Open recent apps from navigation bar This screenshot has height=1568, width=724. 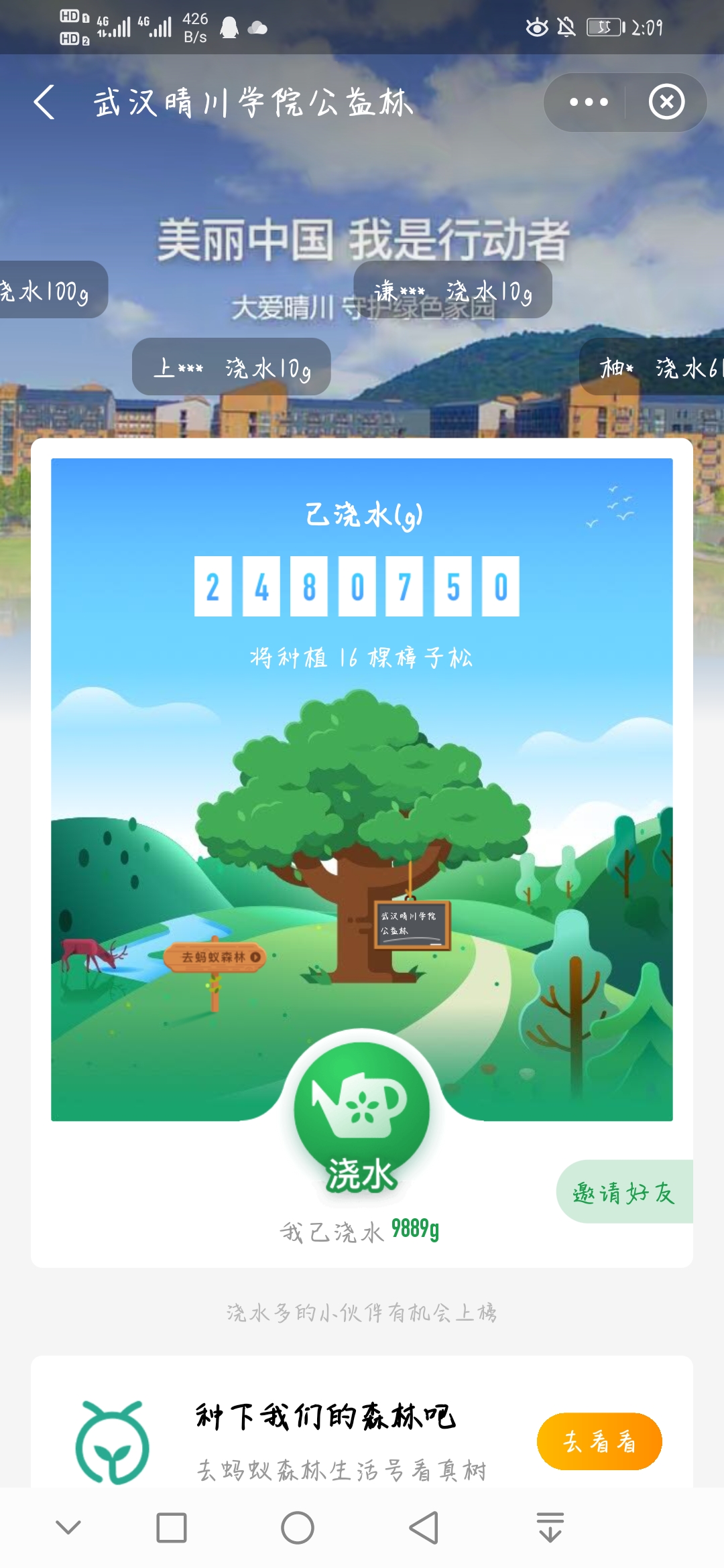(x=172, y=1528)
